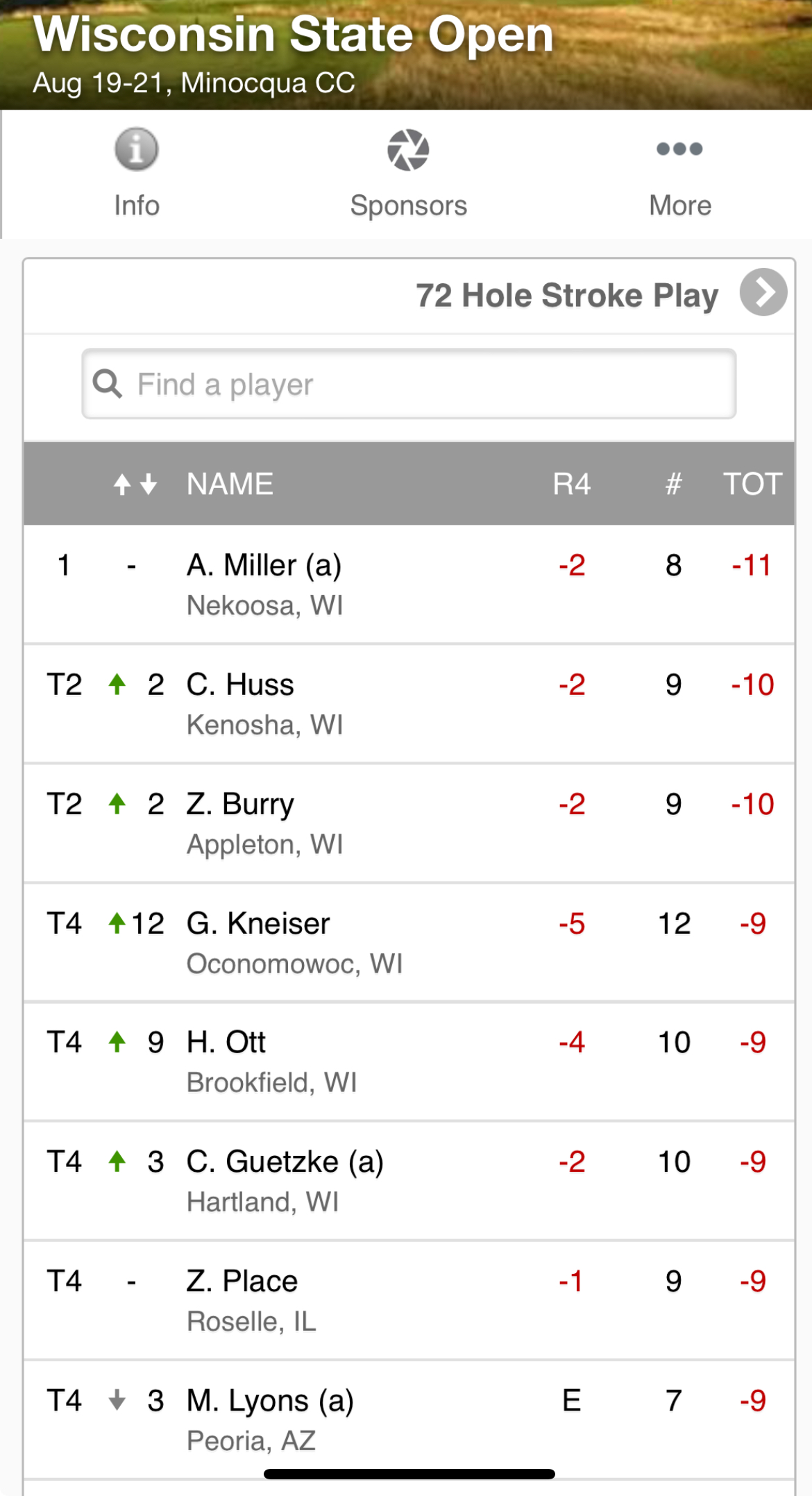This screenshot has height=1496, width=812.
Task: Tap the arrow next to 72 Hole Stroke Play
Action: [x=763, y=292]
